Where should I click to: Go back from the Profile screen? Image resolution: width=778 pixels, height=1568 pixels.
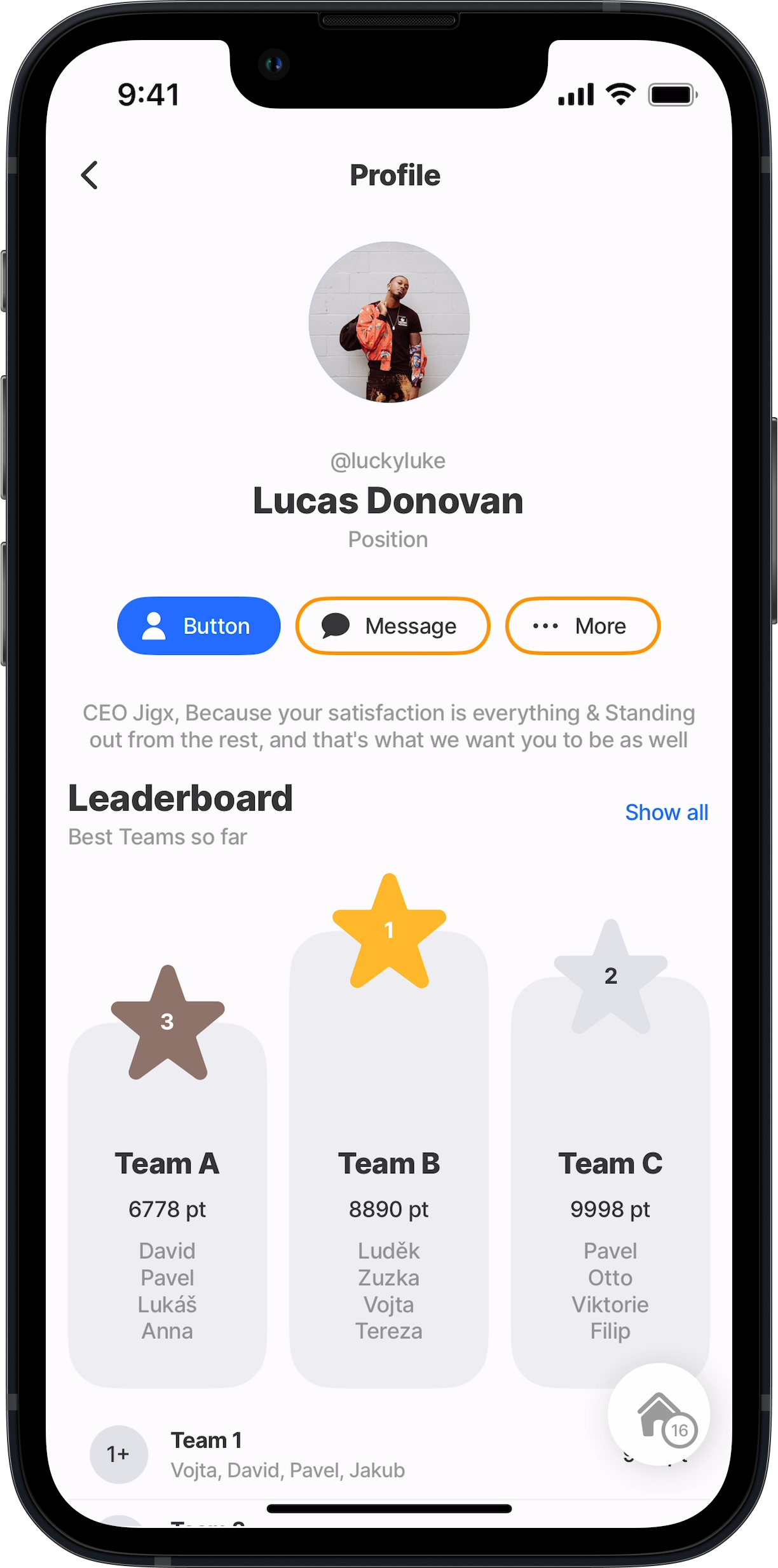click(90, 175)
